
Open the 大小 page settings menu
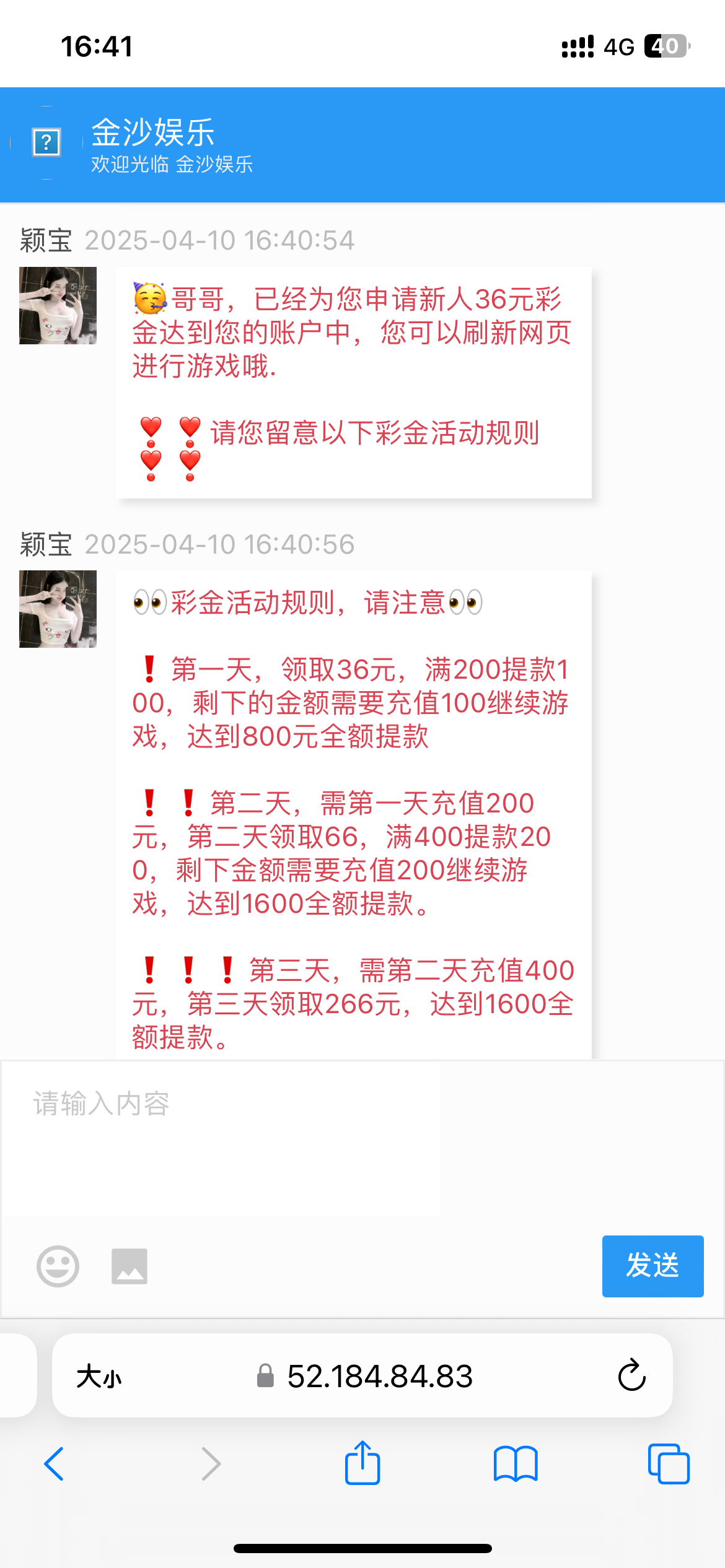(x=99, y=1377)
